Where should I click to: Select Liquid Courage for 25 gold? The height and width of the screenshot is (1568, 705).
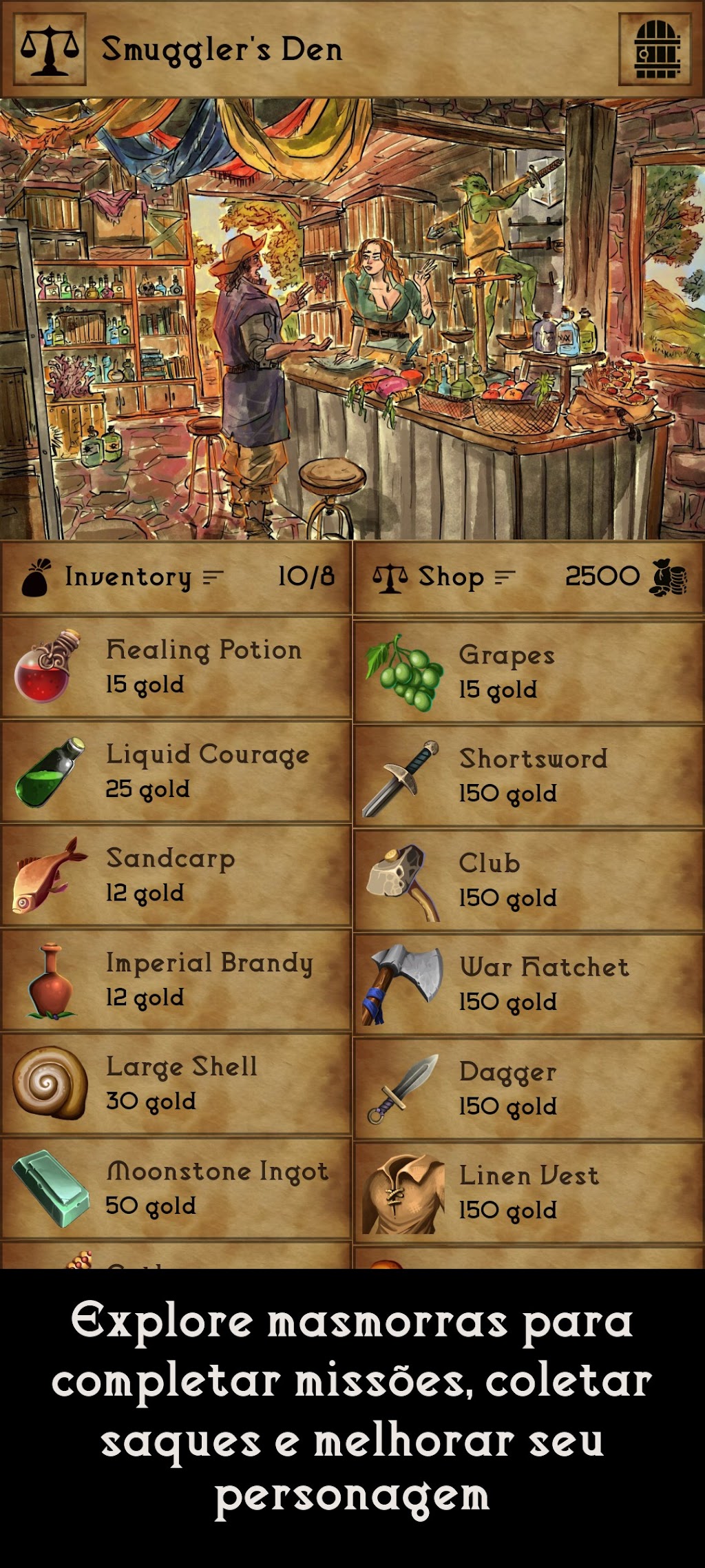coord(176,772)
